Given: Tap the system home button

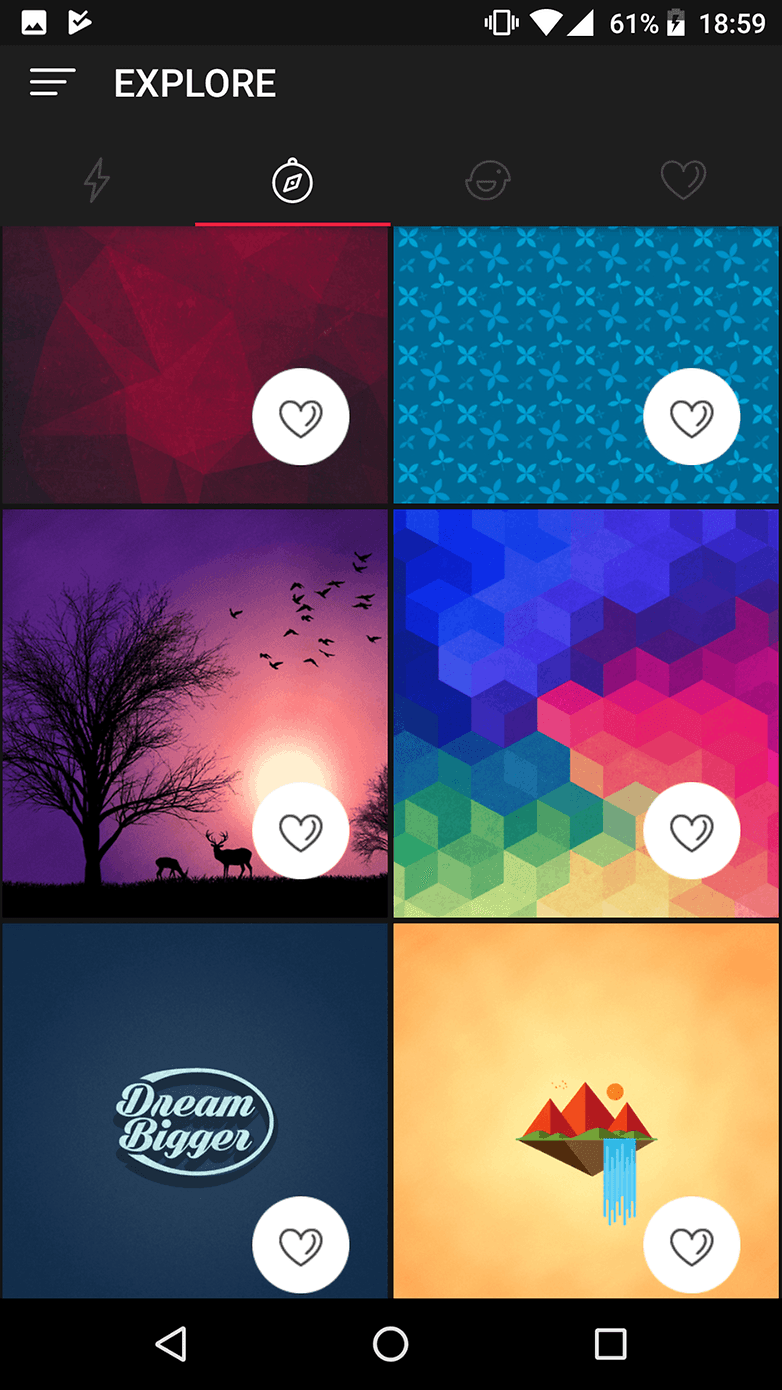Looking at the screenshot, I should 391,1344.
